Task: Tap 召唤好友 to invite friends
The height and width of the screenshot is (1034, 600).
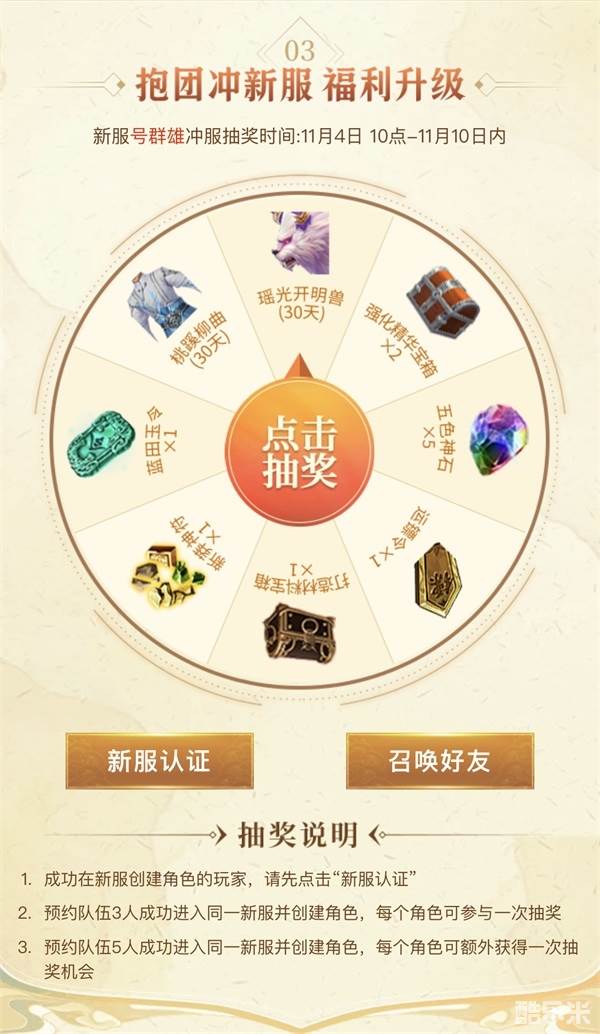Action: pyautogui.click(x=439, y=761)
